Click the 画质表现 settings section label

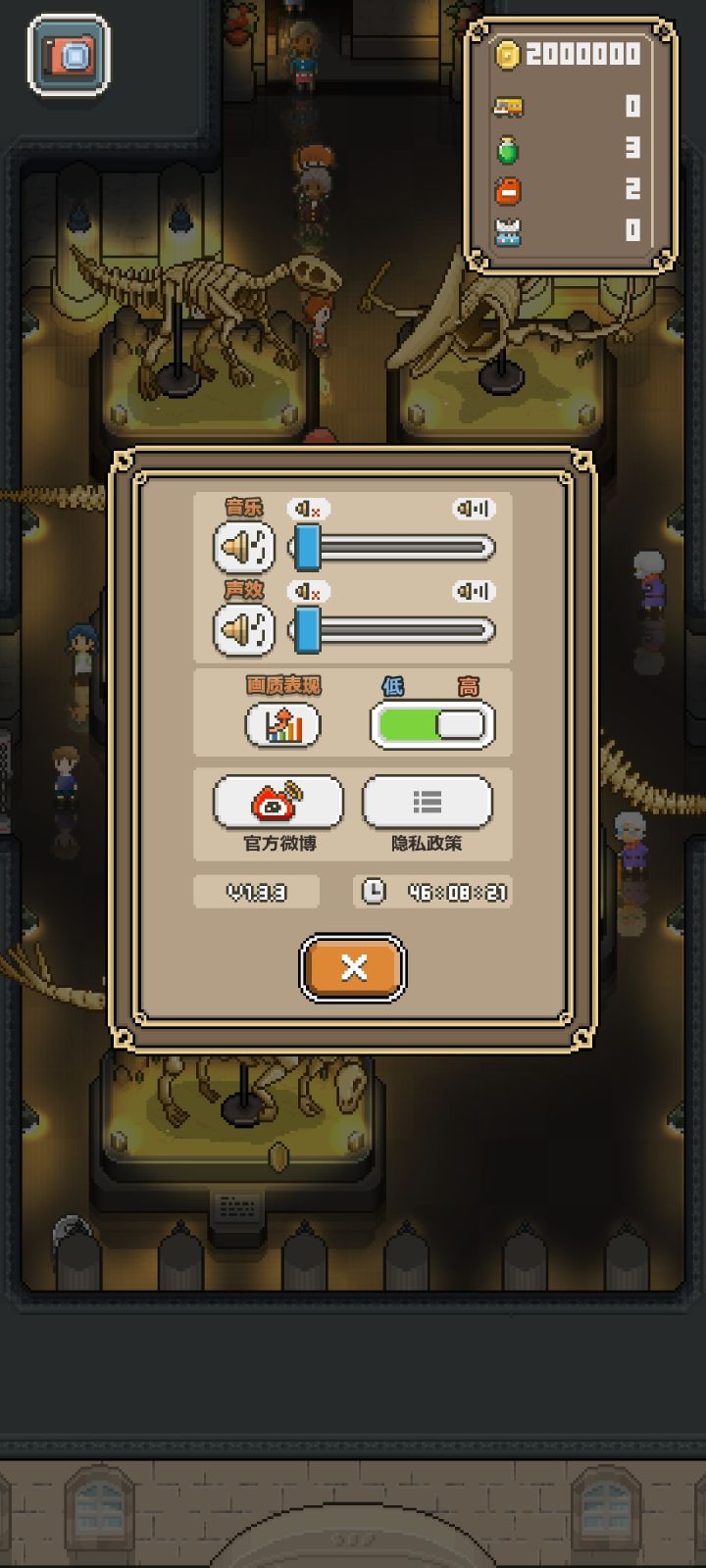pyautogui.click(x=282, y=686)
